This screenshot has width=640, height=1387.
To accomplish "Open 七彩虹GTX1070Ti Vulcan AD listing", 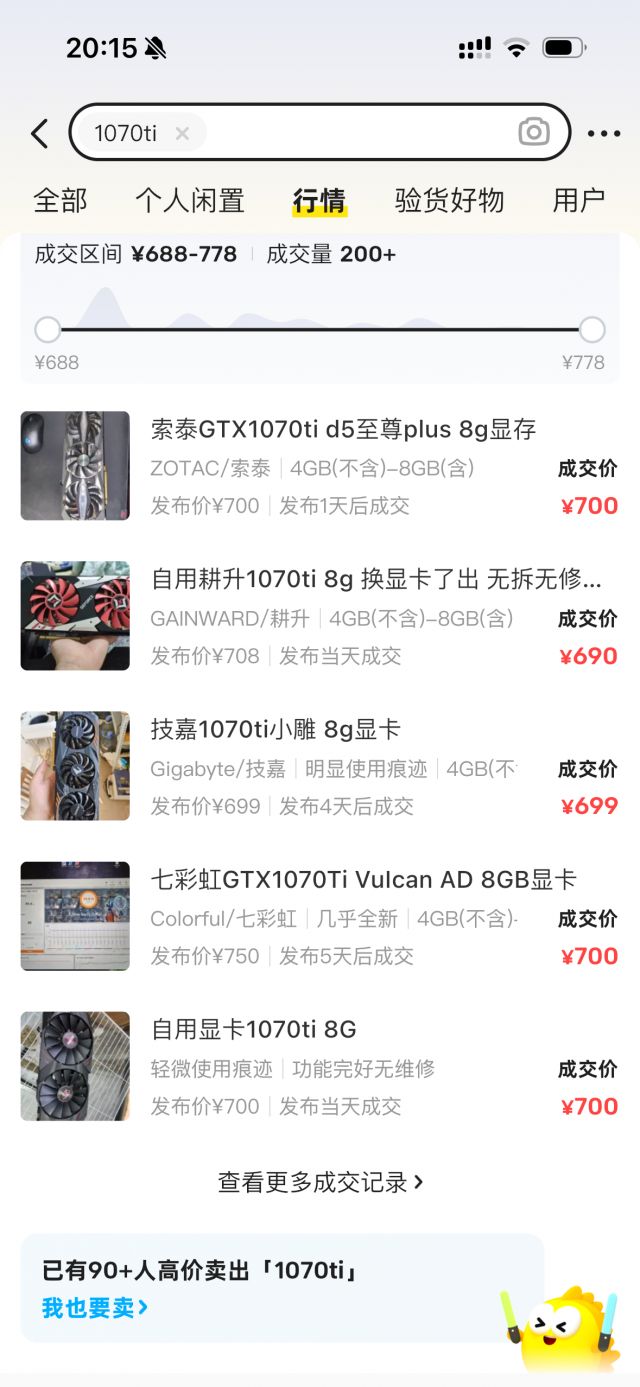I will (363, 880).
